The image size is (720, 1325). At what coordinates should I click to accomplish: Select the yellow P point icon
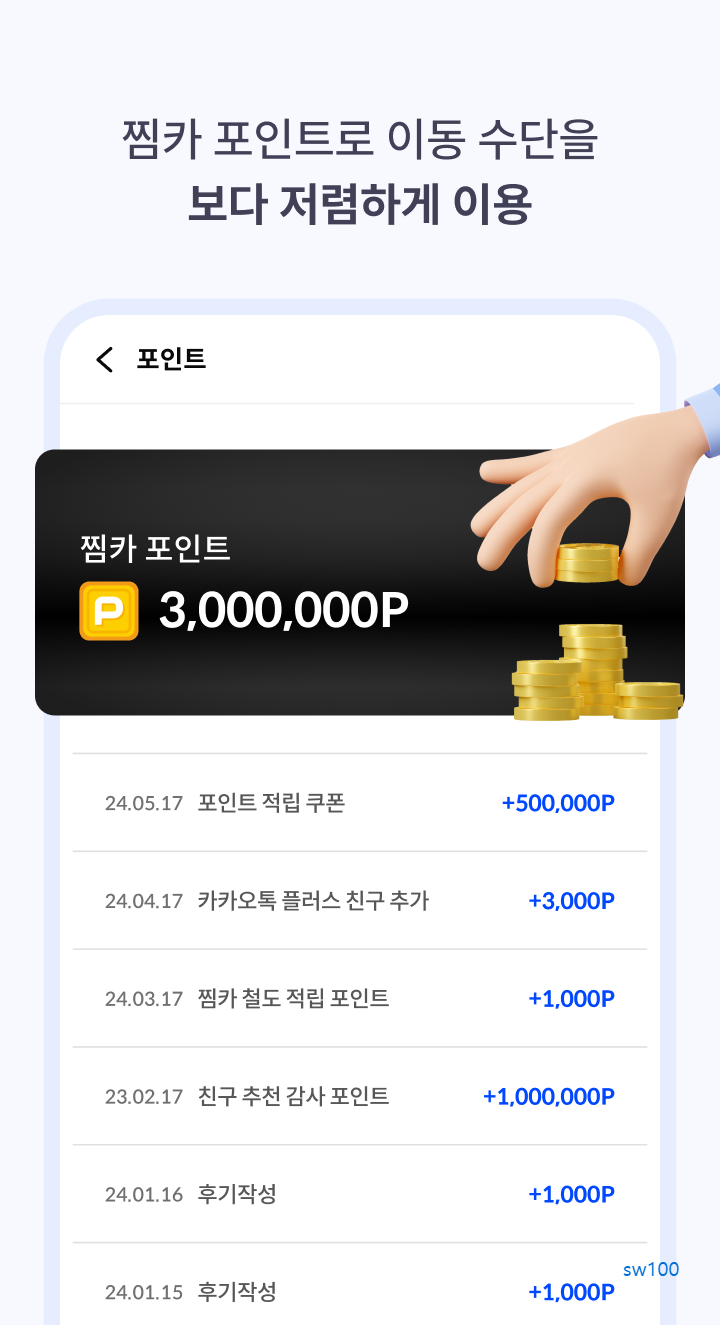pyautogui.click(x=110, y=608)
